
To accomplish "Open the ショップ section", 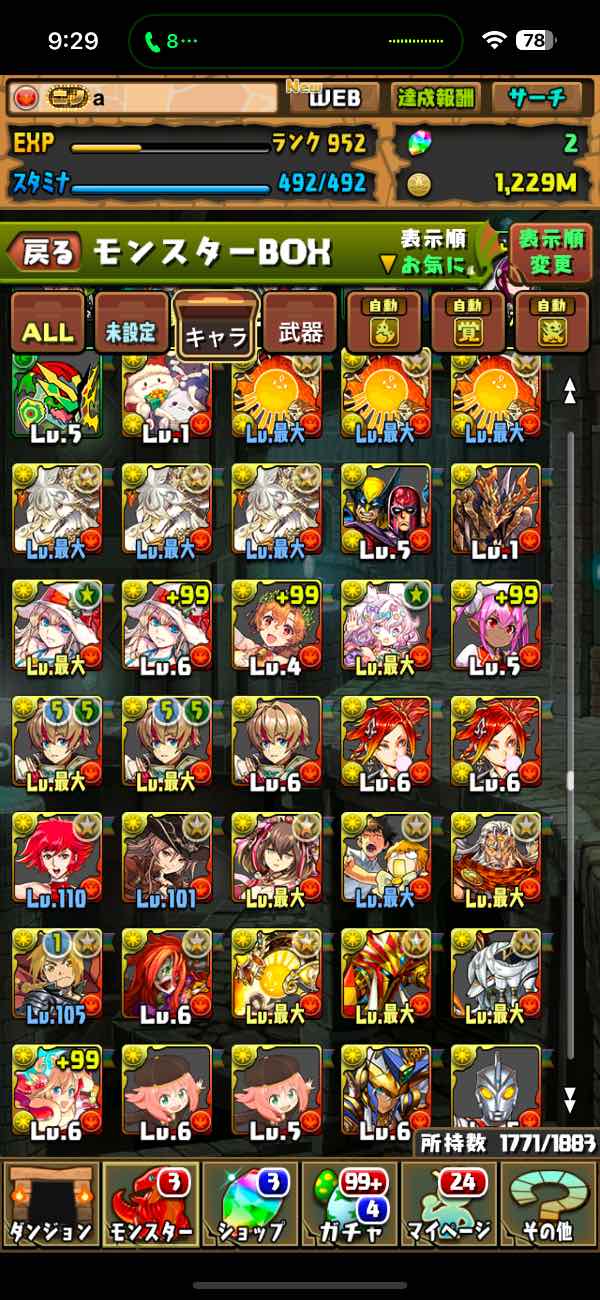I will 250,1202.
